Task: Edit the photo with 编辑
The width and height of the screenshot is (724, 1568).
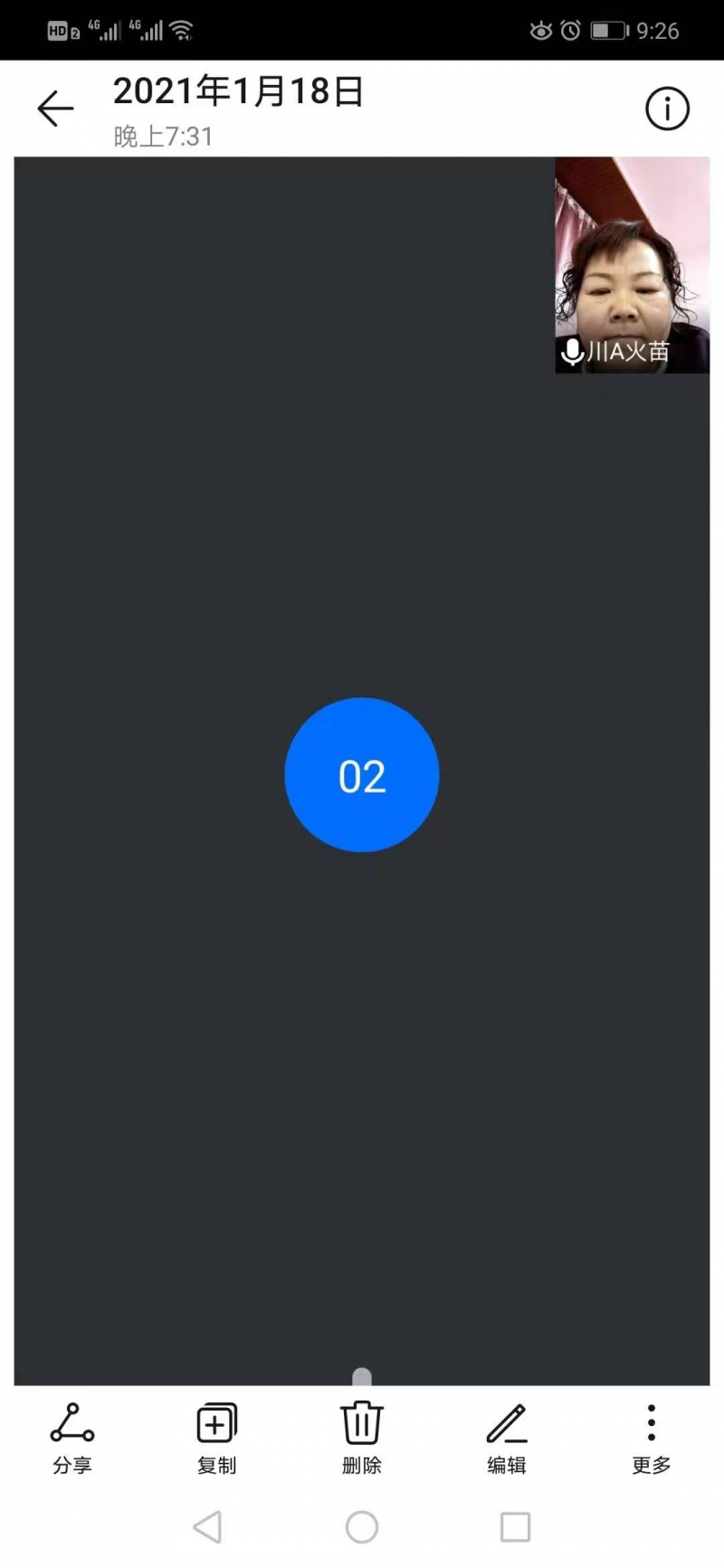Action: [x=507, y=1437]
